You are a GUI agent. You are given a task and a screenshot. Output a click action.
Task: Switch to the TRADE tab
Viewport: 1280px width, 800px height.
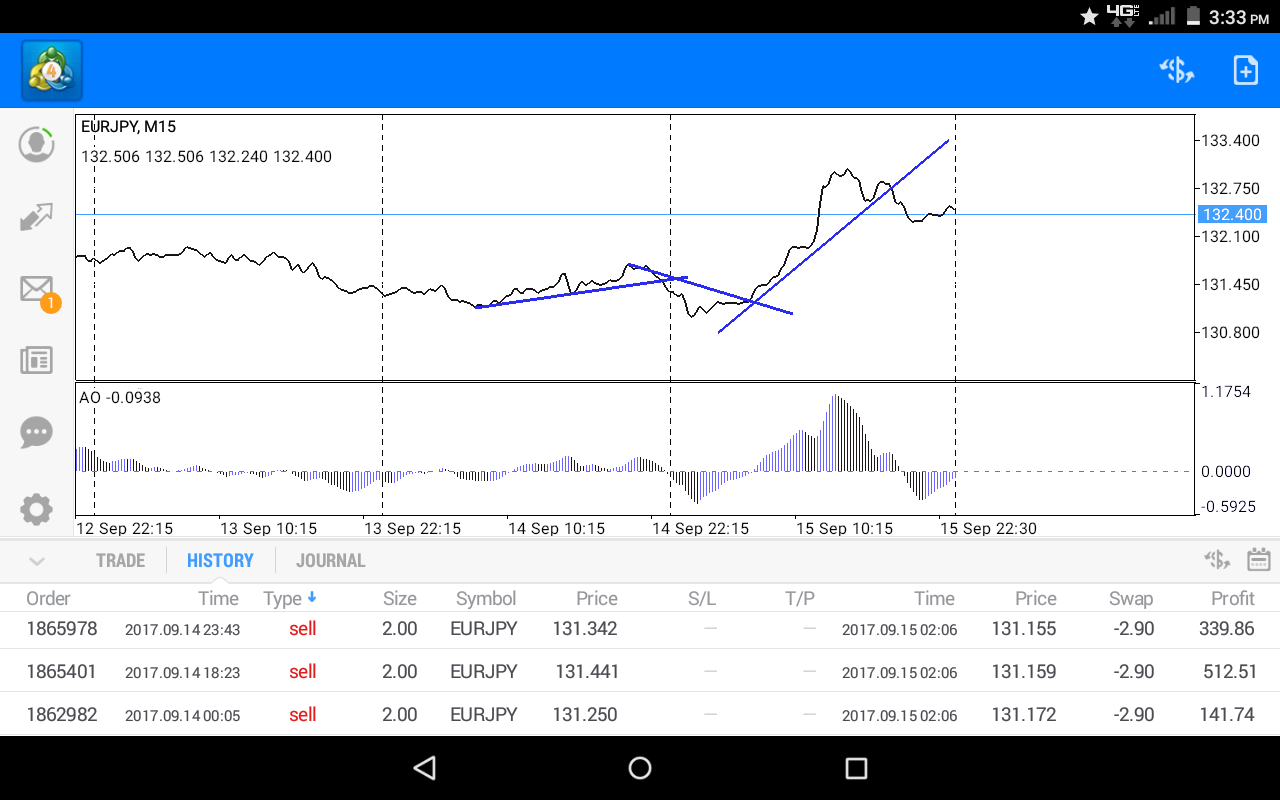120,560
